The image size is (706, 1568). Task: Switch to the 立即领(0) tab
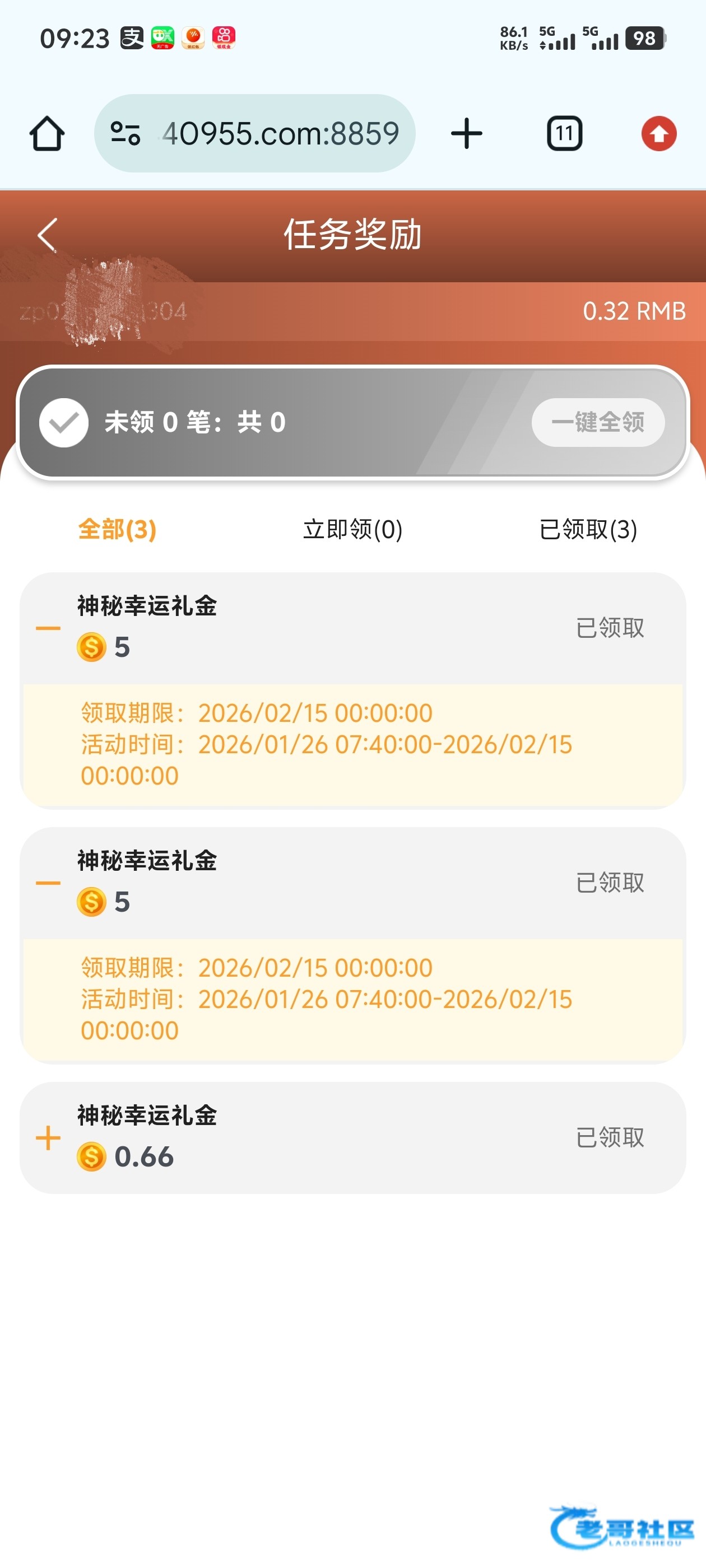pyautogui.click(x=352, y=530)
